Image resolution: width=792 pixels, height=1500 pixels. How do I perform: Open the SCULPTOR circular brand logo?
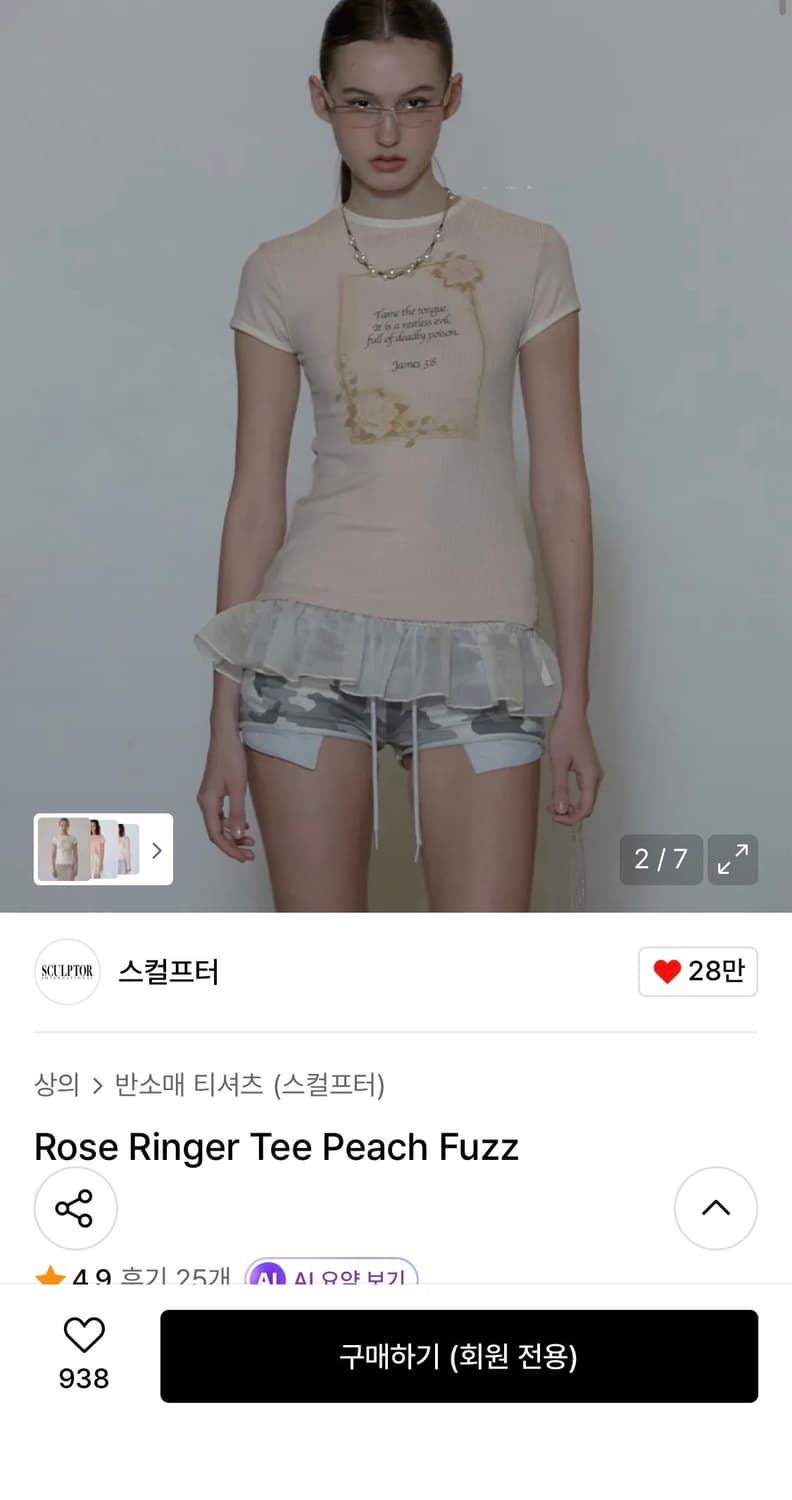pyautogui.click(x=67, y=972)
